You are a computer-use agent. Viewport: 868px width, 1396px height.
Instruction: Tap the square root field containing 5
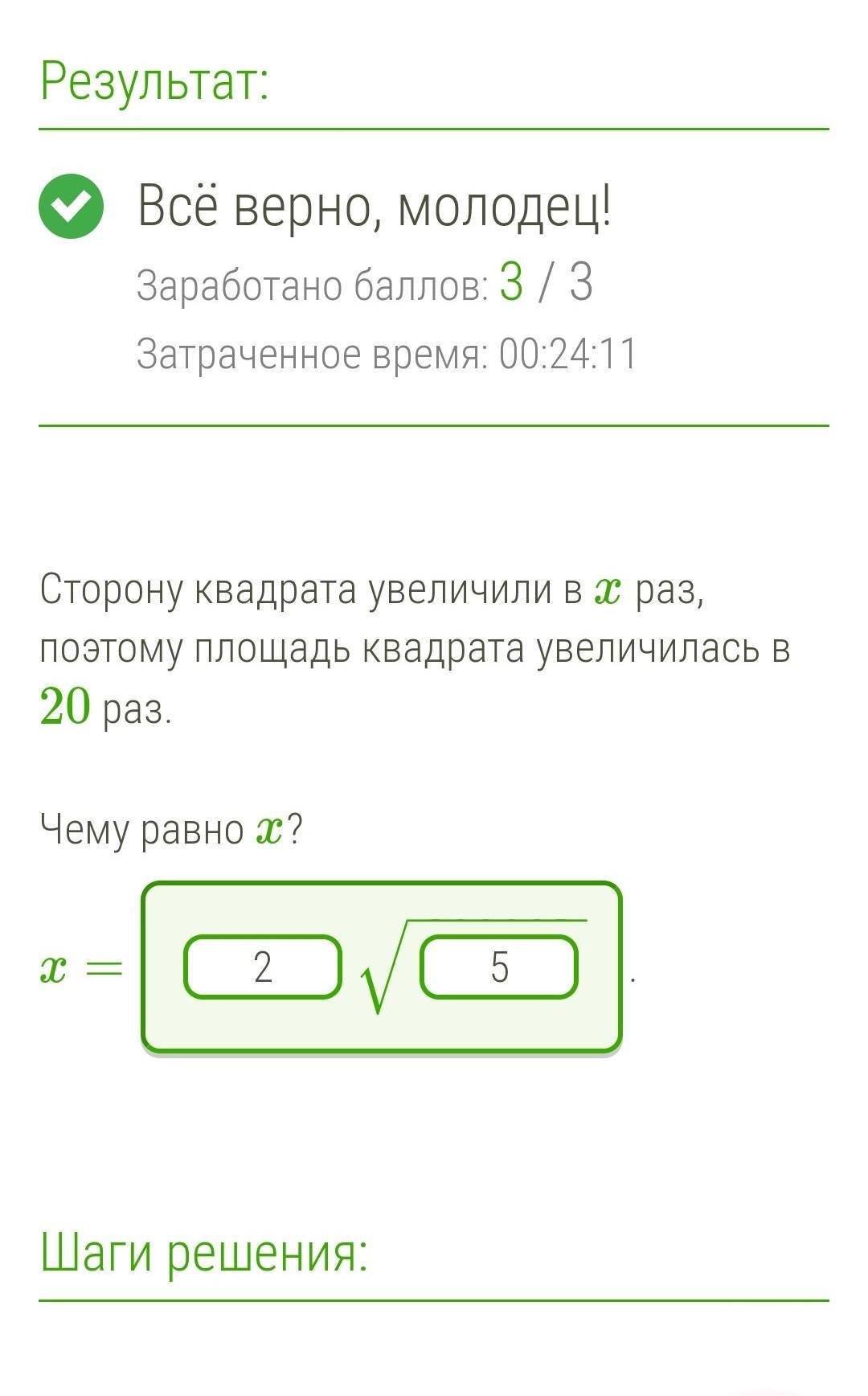tap(499, 967)
